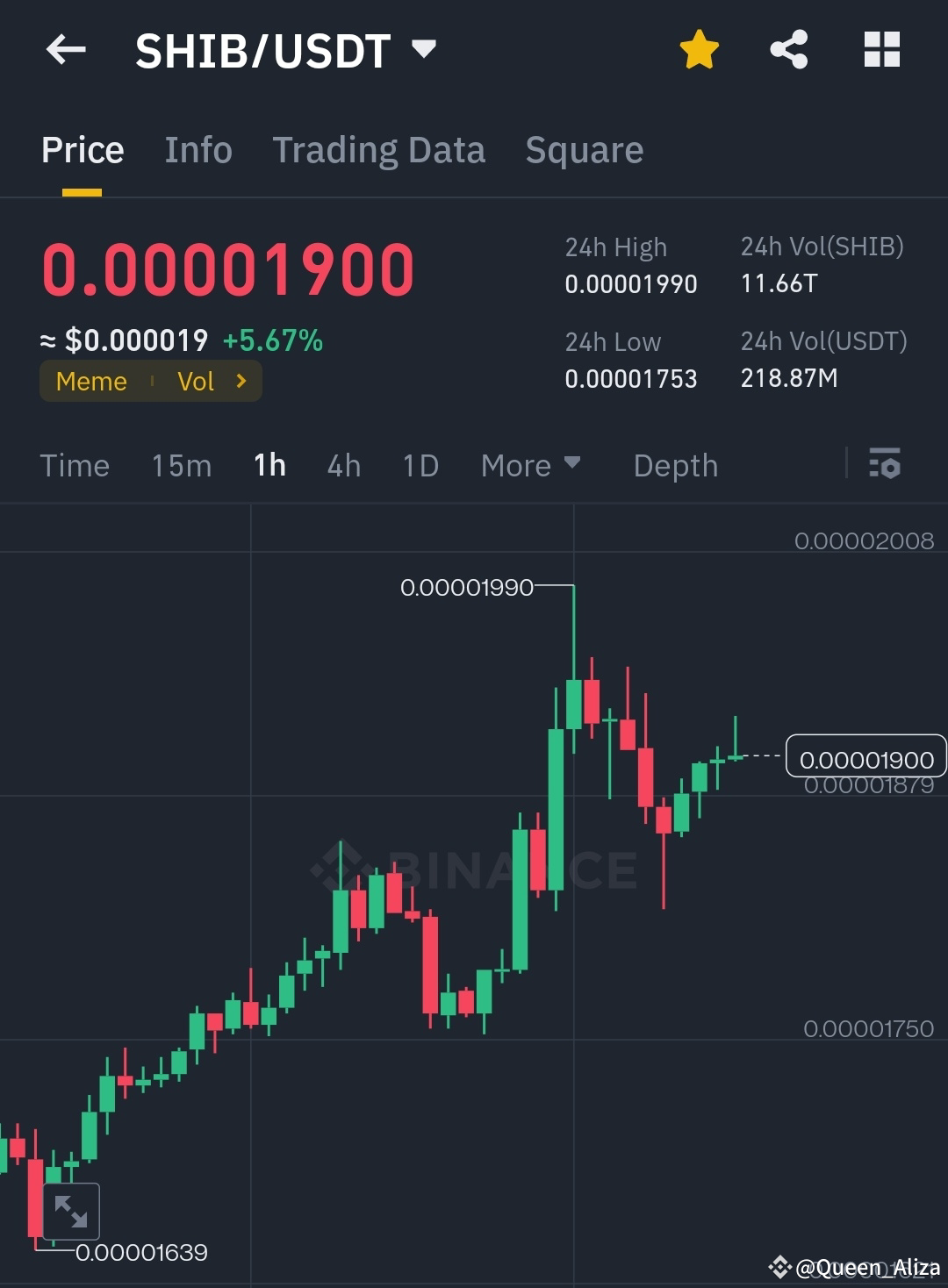Select the Info section
The image size is (948, 1288).
pyautogui.click(x=197, y=150)
